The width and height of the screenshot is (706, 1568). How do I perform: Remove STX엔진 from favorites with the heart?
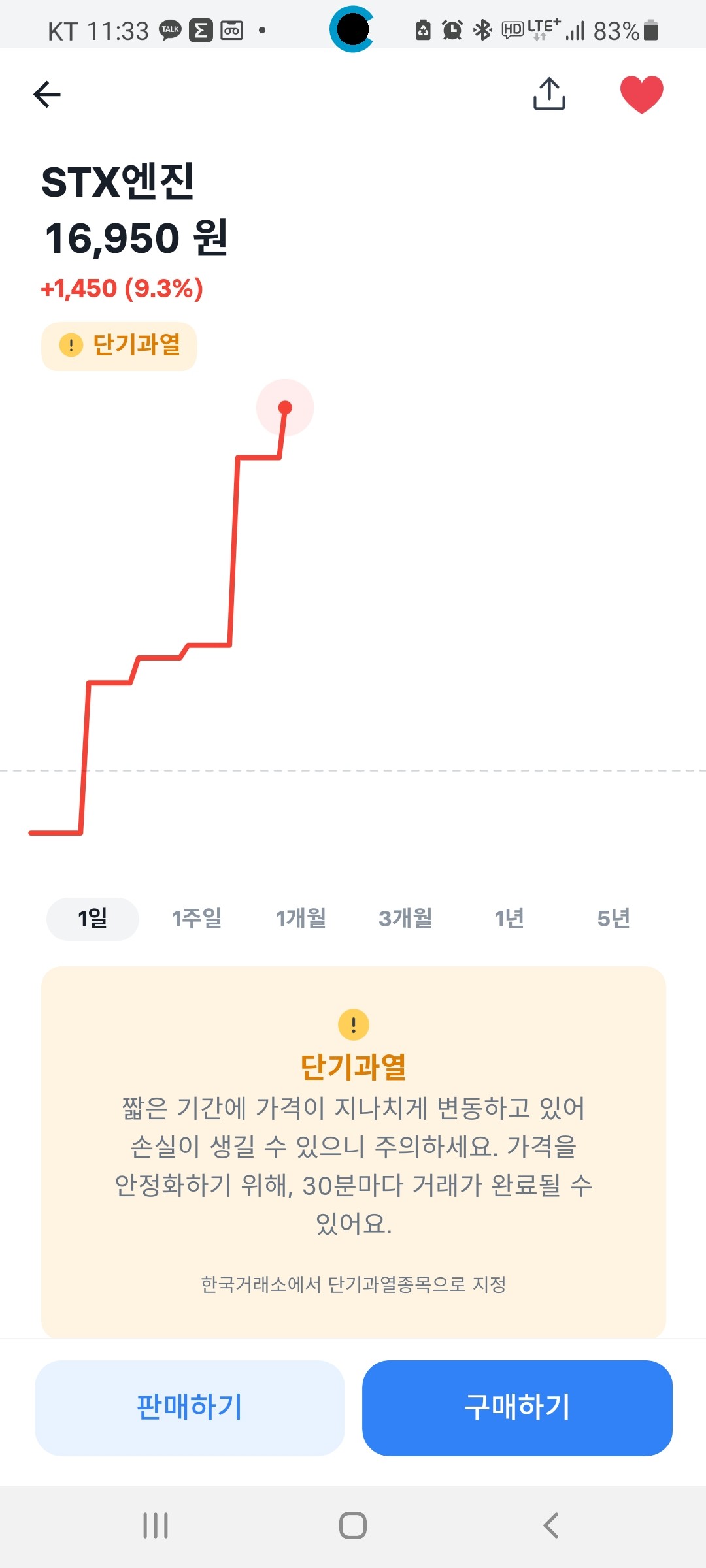tap(641, 94)
